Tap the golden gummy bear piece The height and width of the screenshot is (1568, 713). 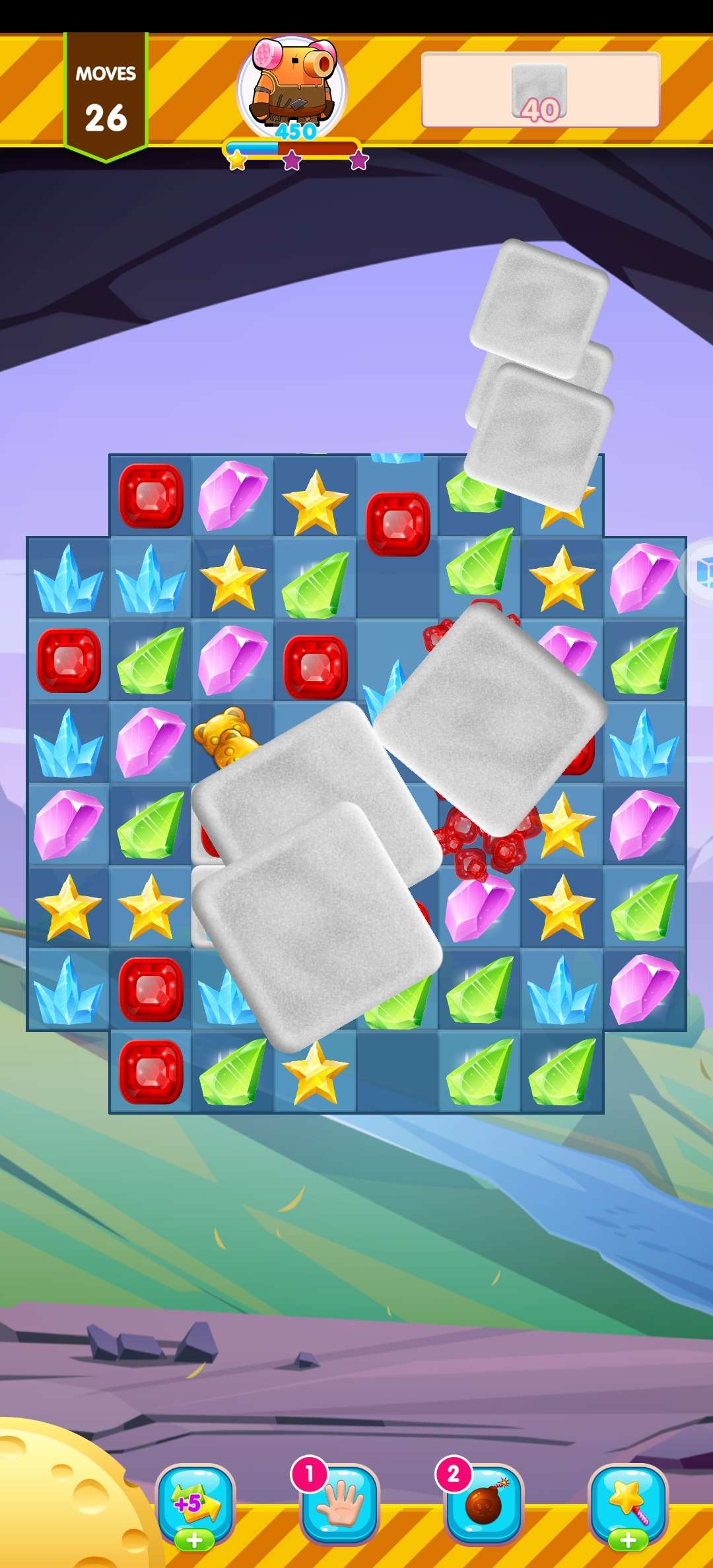[223, 734]
